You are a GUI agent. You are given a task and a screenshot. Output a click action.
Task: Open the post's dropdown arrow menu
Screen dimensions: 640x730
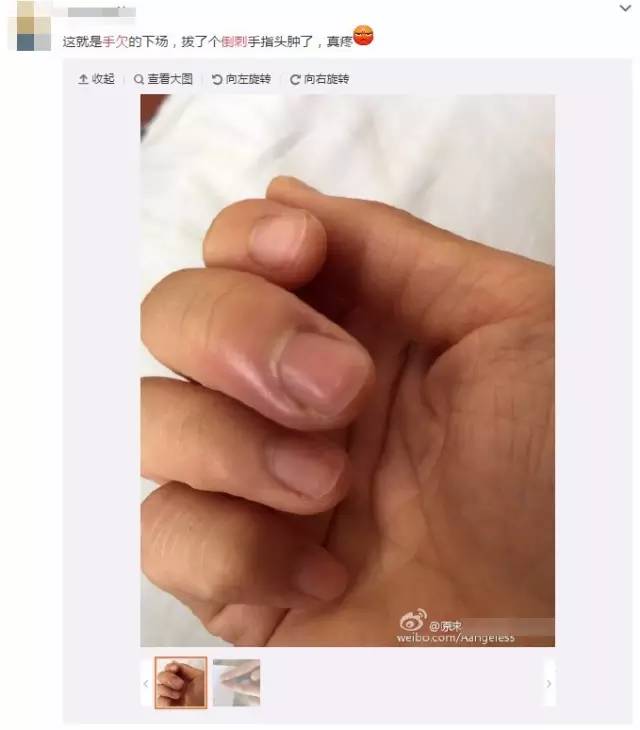[x=625, y=8]
